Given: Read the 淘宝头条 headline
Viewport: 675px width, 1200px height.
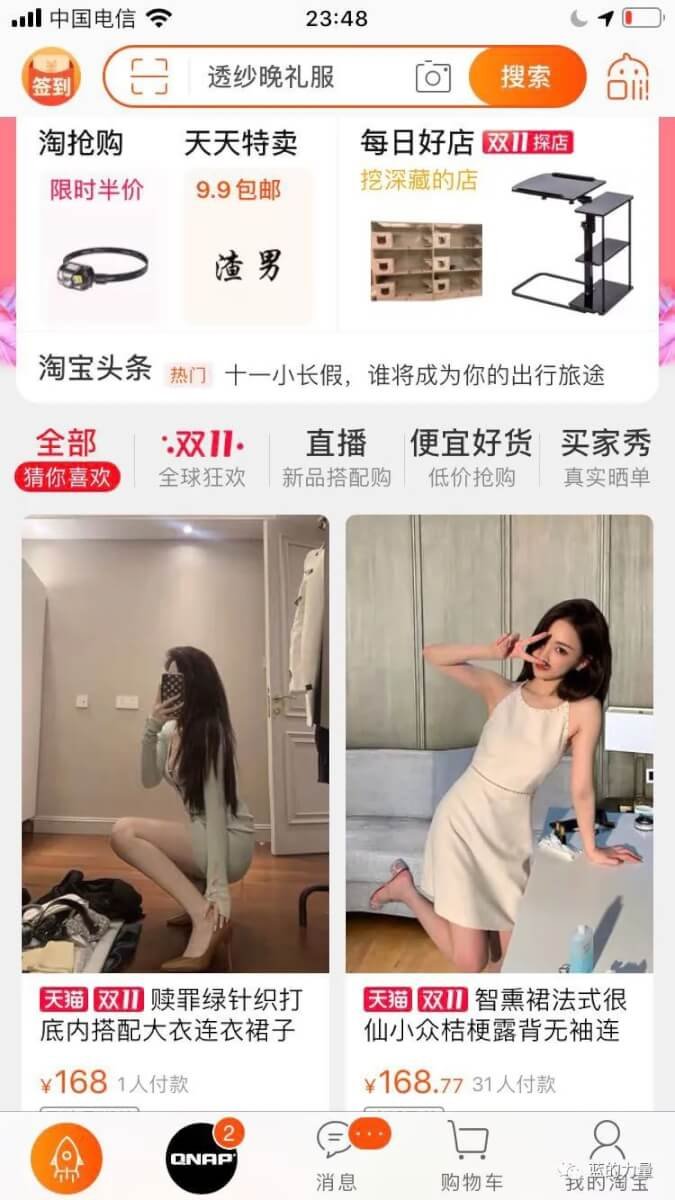Looking at the screenshot, I should click(x=415, y=375).
